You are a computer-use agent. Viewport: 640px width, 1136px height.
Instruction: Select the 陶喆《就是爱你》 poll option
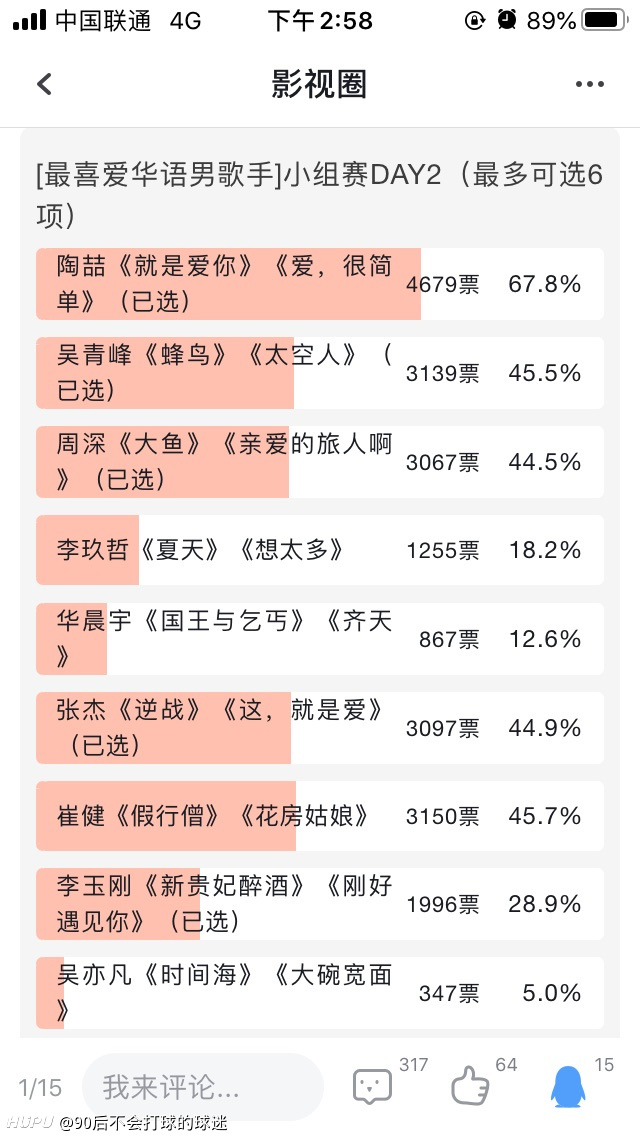pyautogui.click(x=320, y=284)
